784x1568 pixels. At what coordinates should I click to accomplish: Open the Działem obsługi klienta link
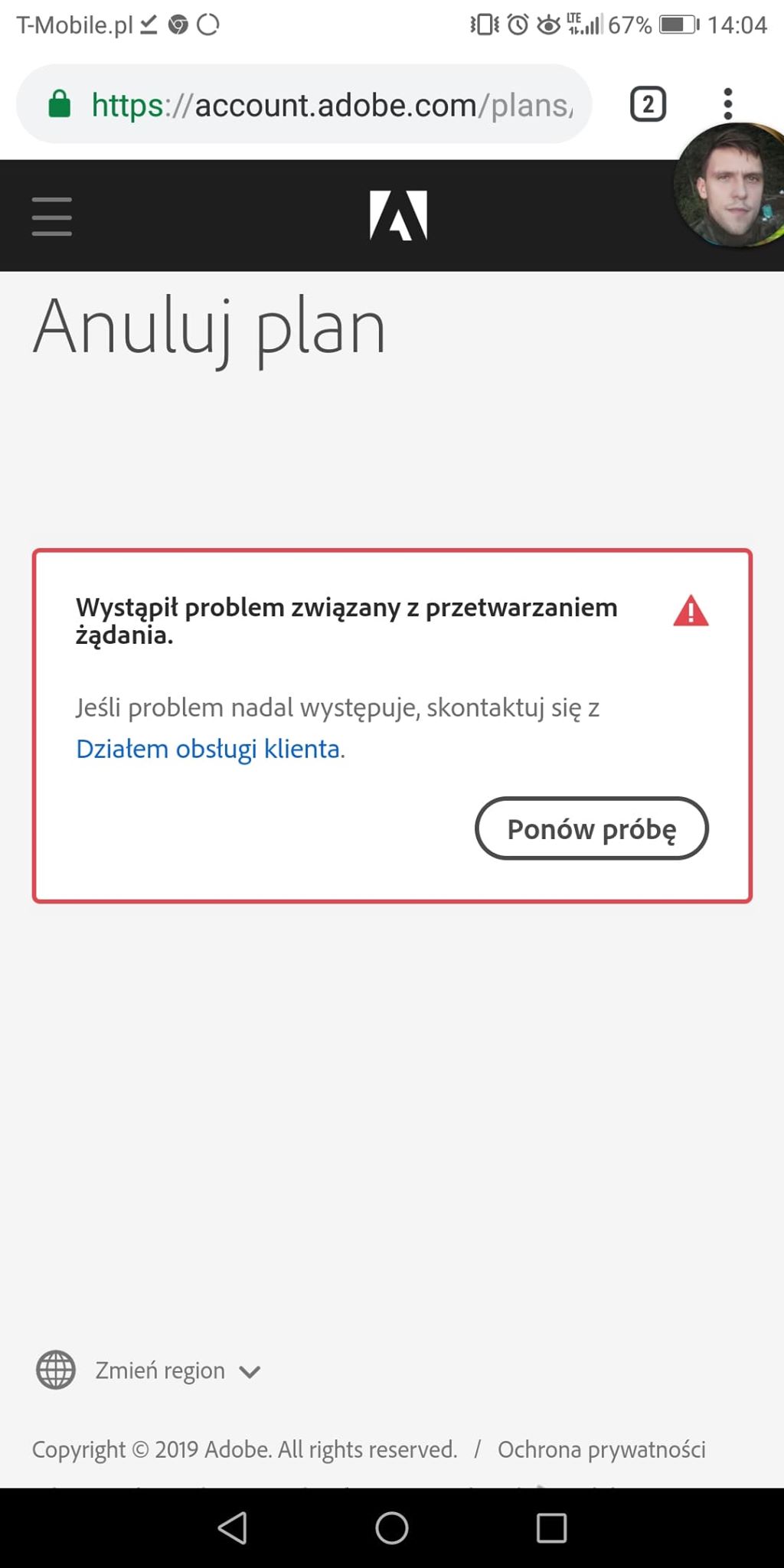pyautogui.click(x=211, y=749)
